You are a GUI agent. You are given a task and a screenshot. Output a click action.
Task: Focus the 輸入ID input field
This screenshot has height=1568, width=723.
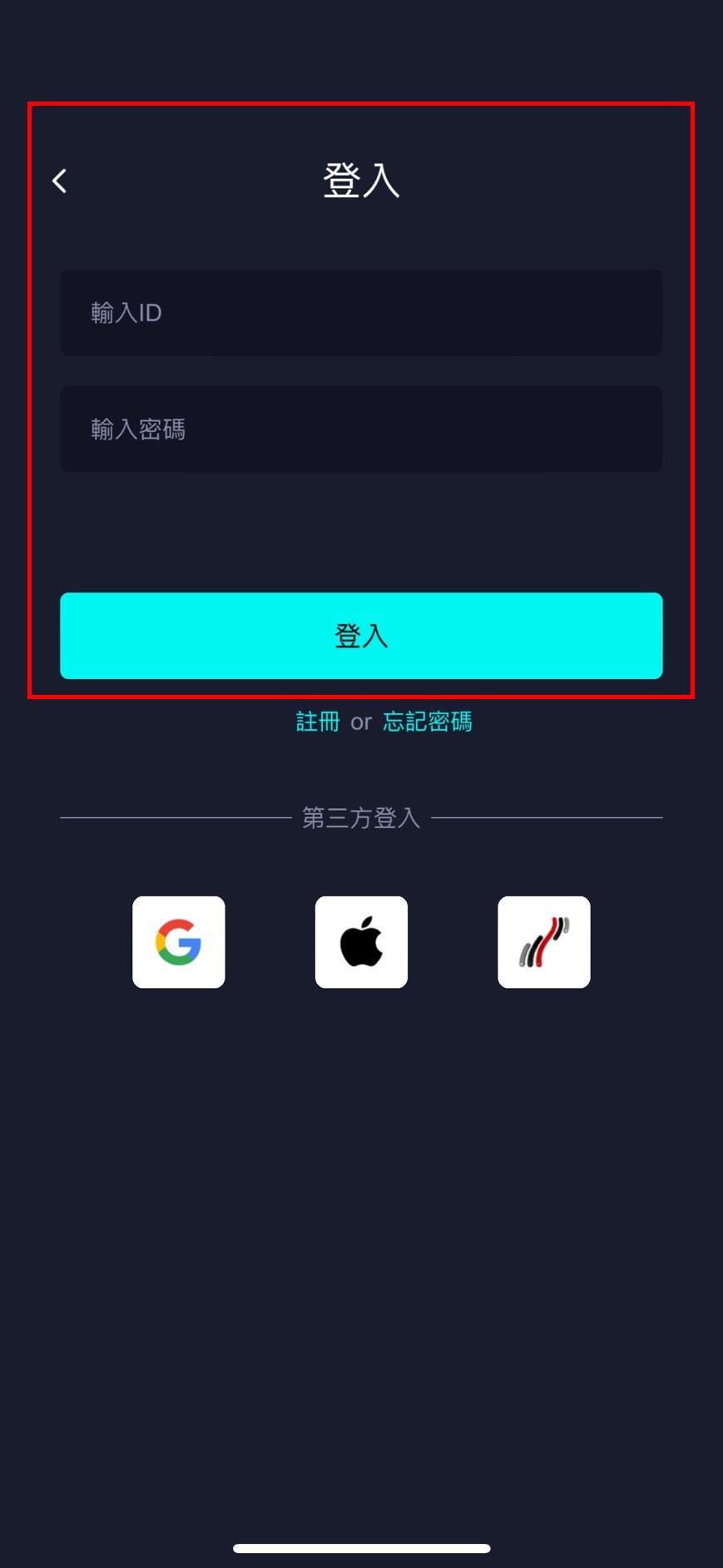(x=361, y=313)
